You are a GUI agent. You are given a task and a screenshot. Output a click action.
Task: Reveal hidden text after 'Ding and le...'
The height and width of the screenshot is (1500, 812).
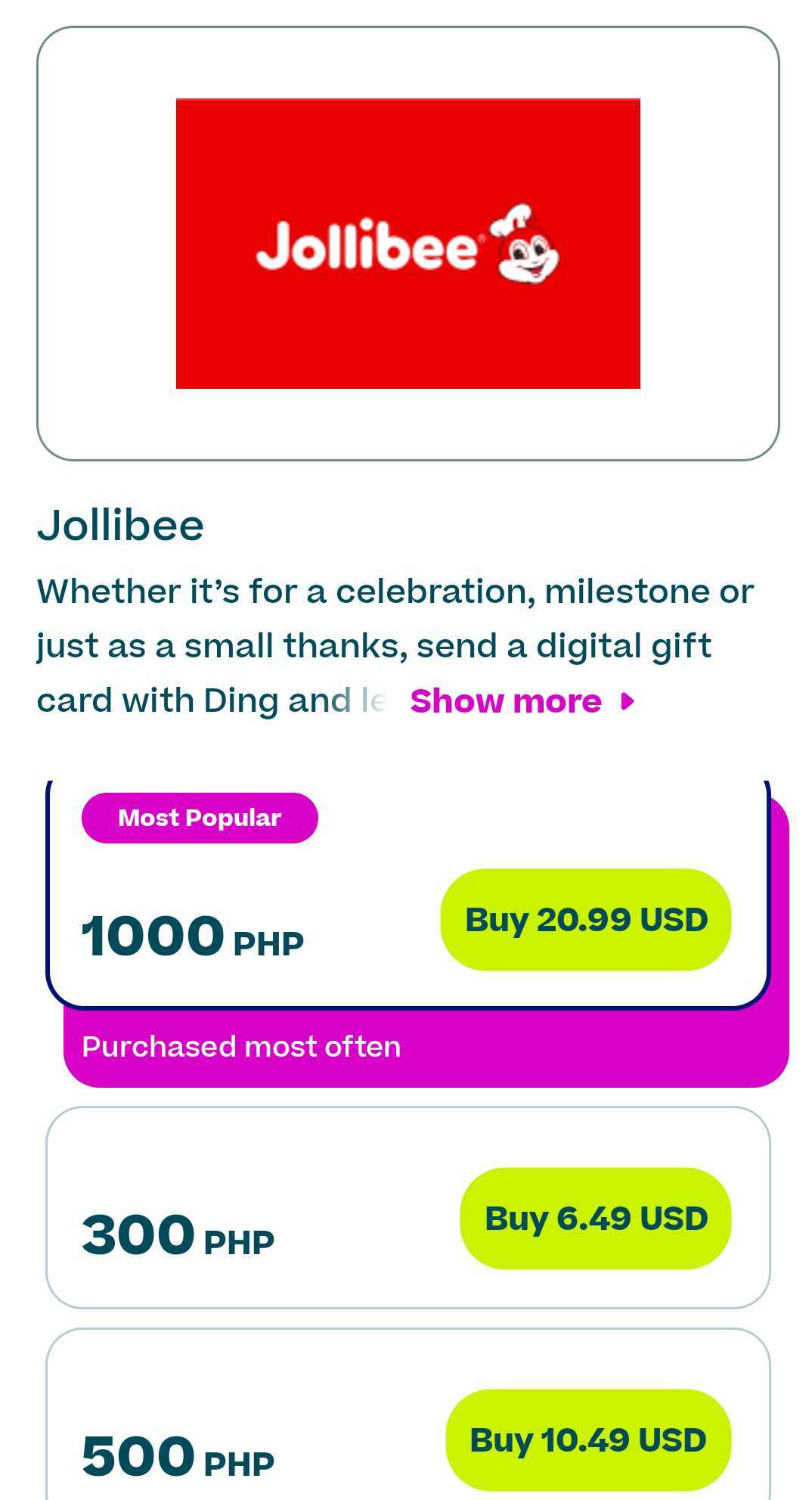505,701
